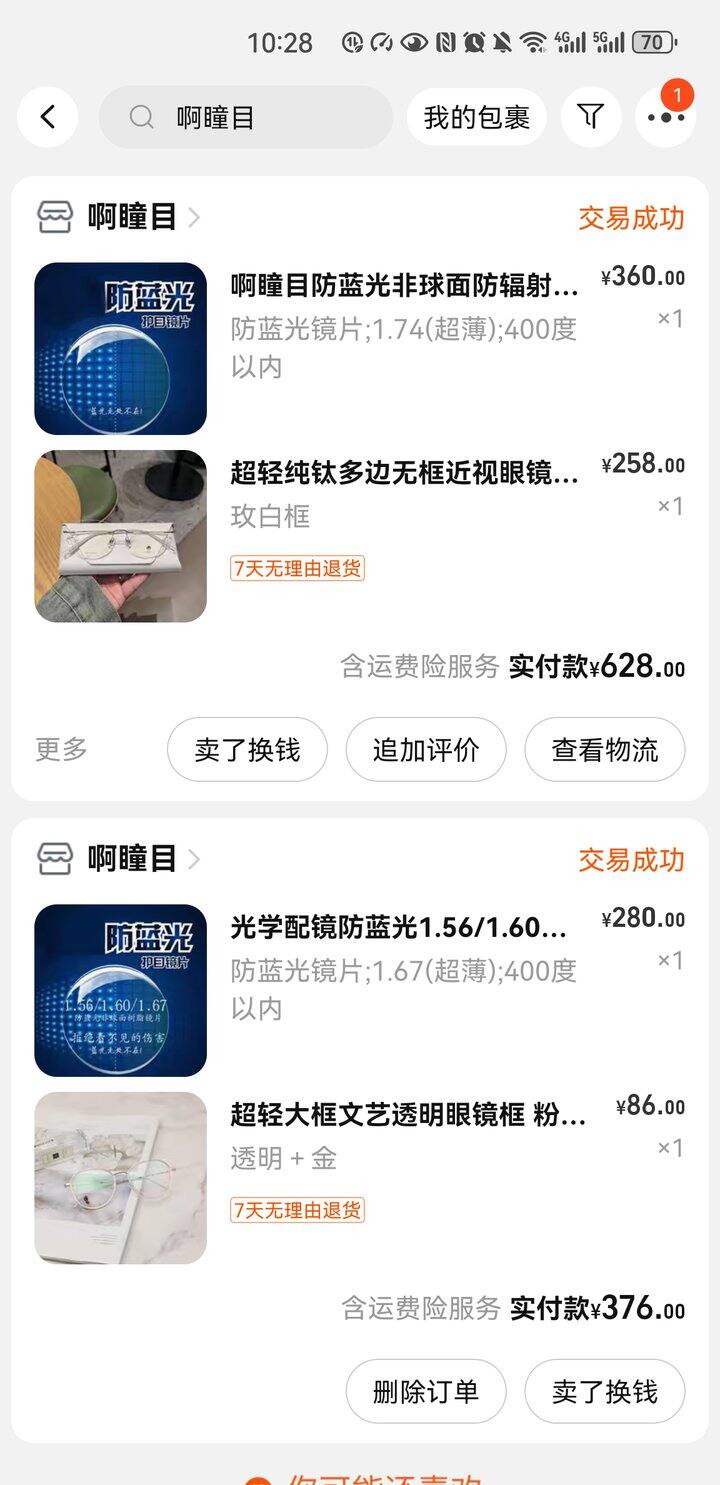Tap 卖了换钱 on the ¥628 order

[x=247, y=749]
